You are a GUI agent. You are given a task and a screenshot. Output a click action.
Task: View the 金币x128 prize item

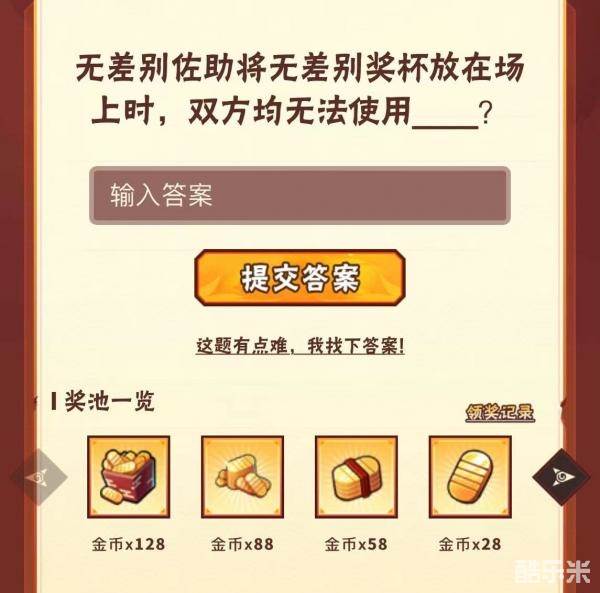pyautogui.click(x=128, y=477)
